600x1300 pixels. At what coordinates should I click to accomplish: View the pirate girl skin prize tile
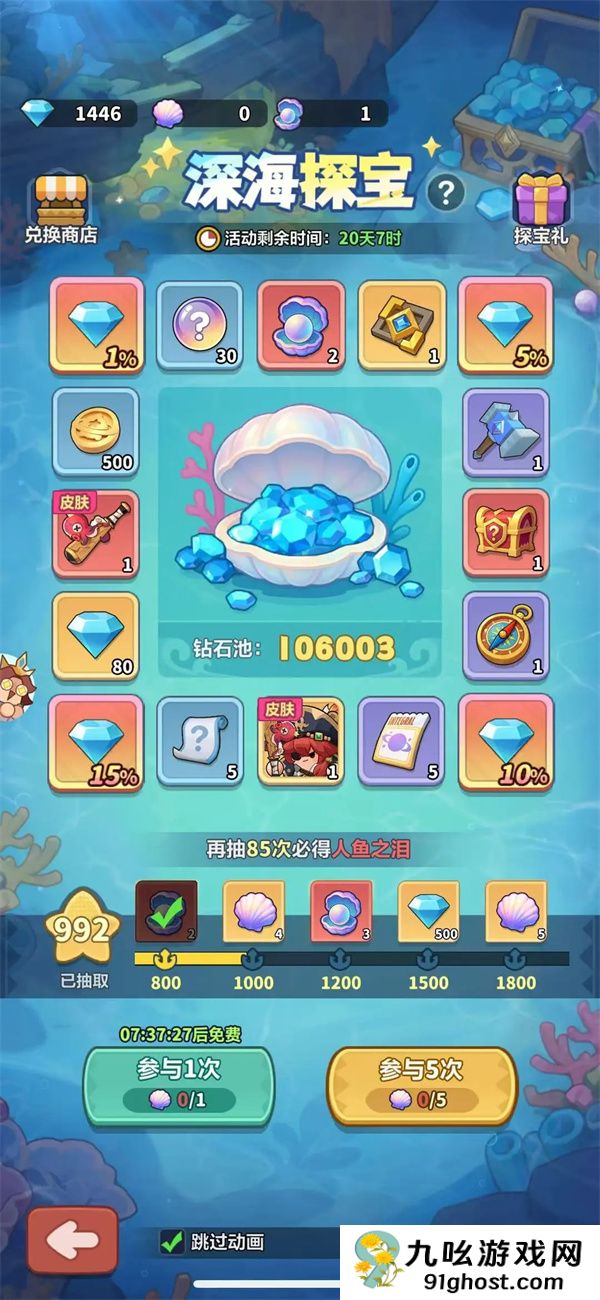[300, 740]
